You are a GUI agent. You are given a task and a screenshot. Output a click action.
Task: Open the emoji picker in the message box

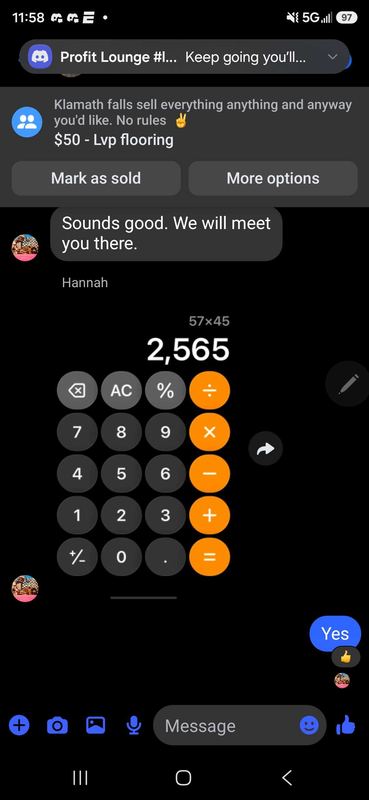pos(309,725)
